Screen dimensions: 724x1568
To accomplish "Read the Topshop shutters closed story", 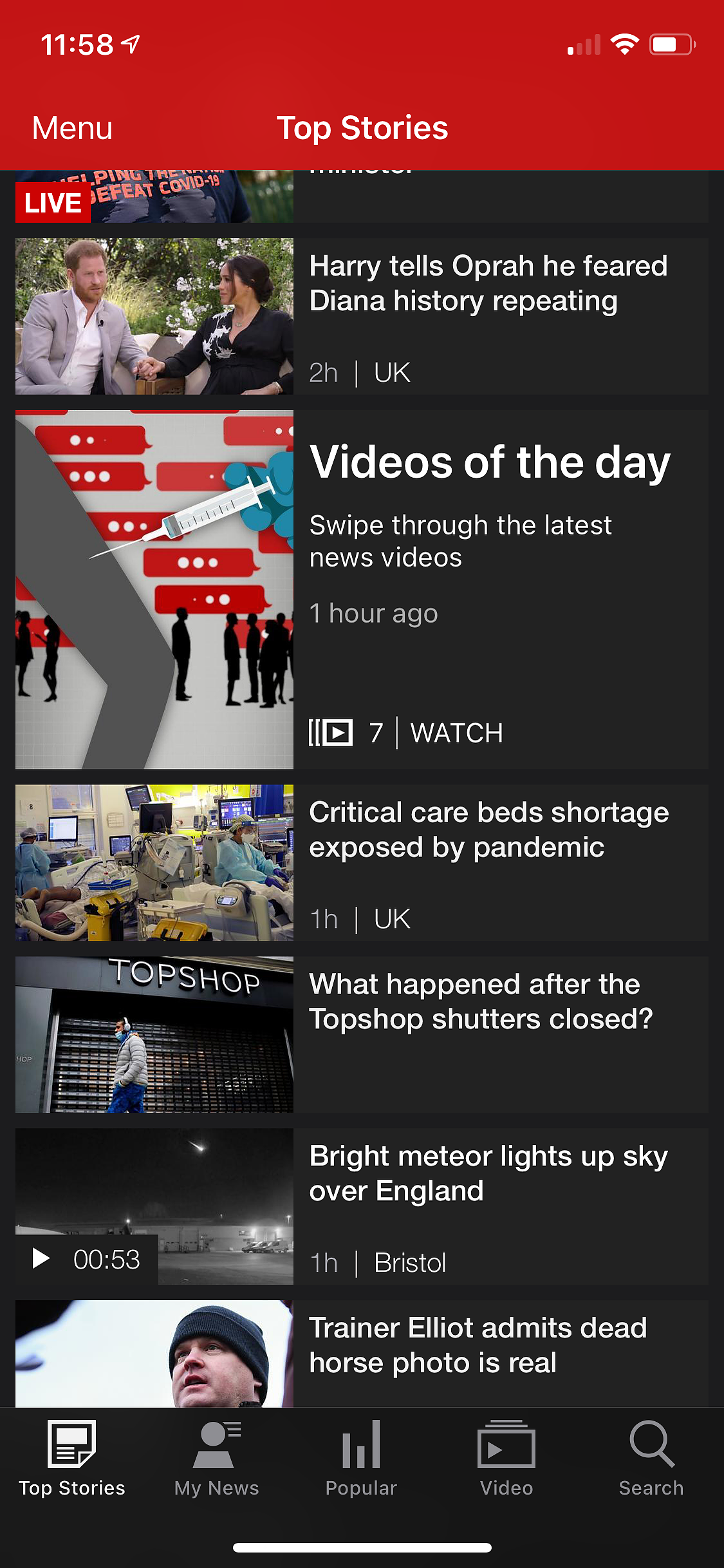I will 480,1002.
